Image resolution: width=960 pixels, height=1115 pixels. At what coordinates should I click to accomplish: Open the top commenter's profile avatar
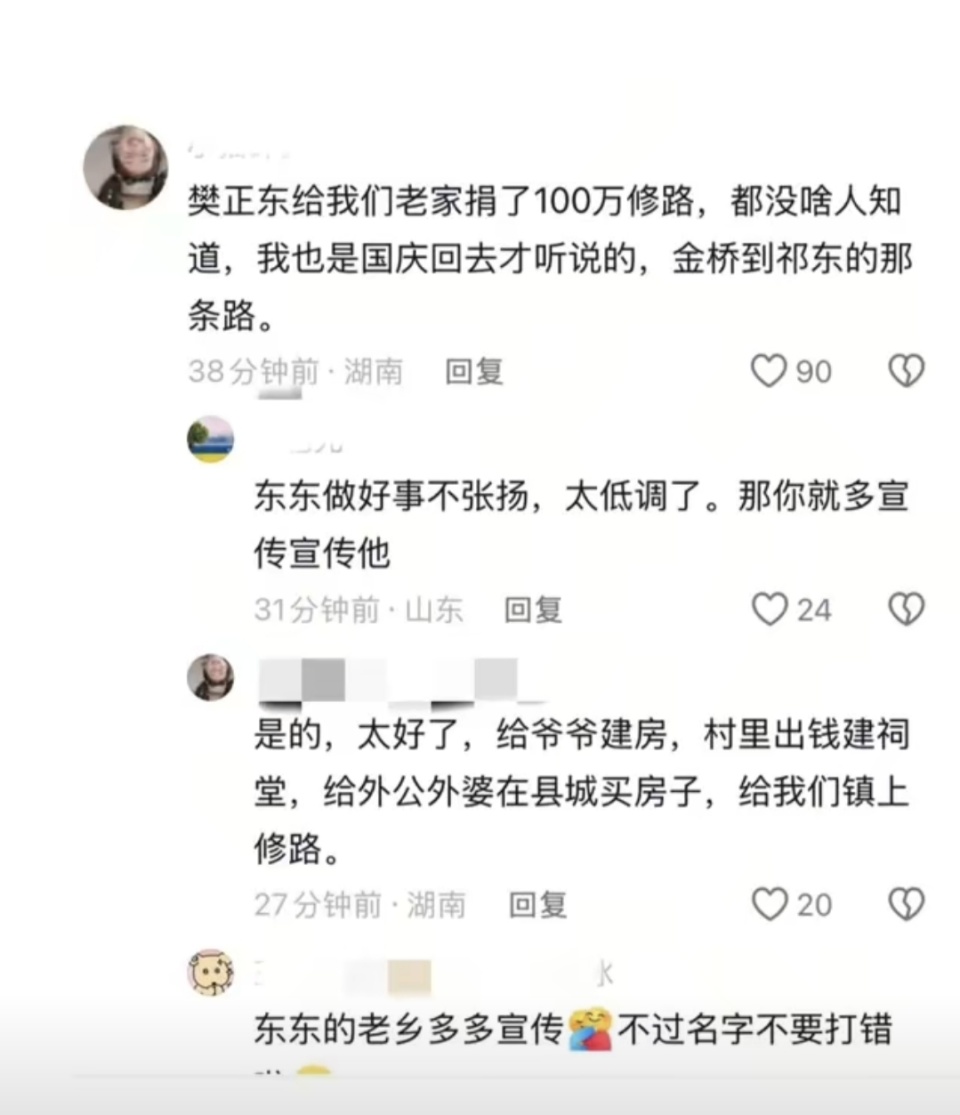(125, 167)
